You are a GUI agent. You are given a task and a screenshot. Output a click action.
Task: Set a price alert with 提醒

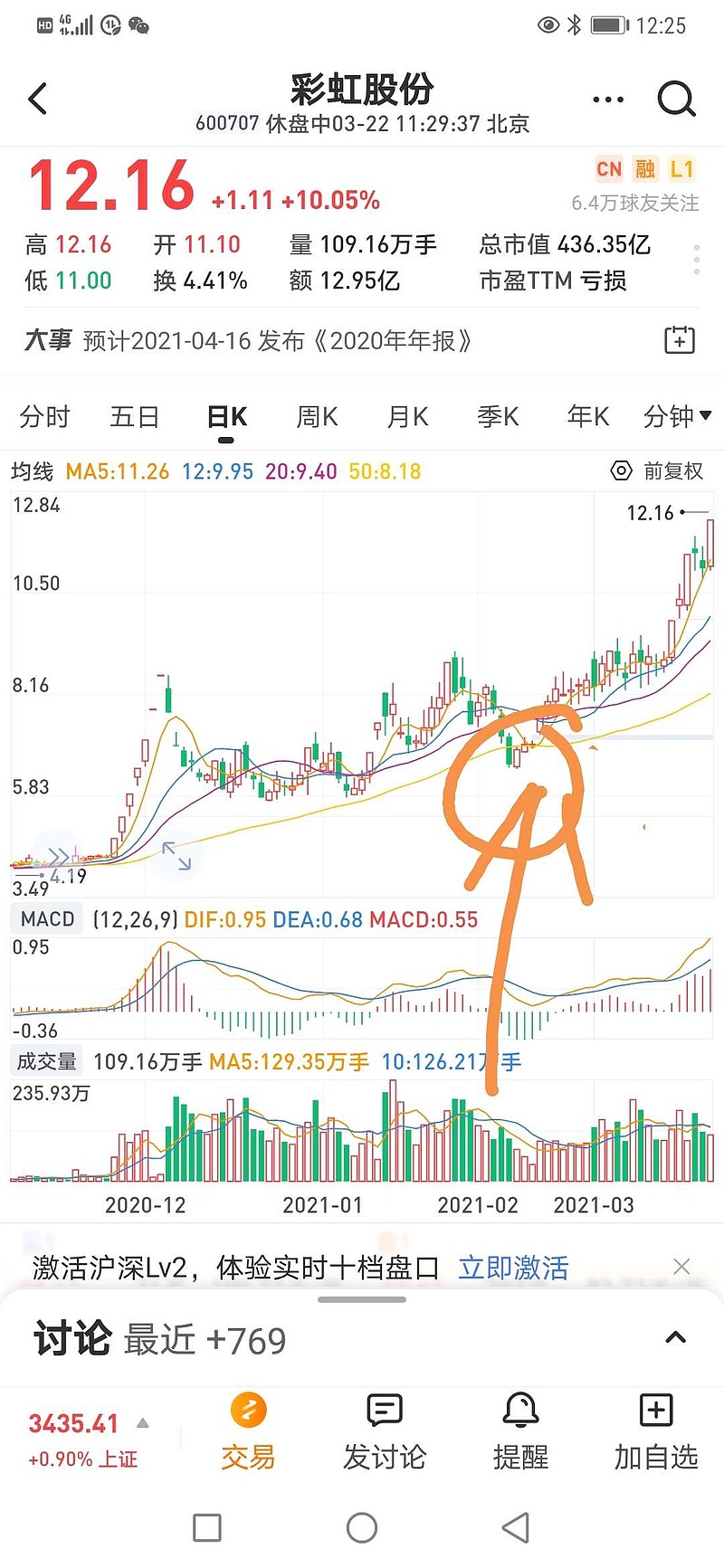(x=520, y=1432)
